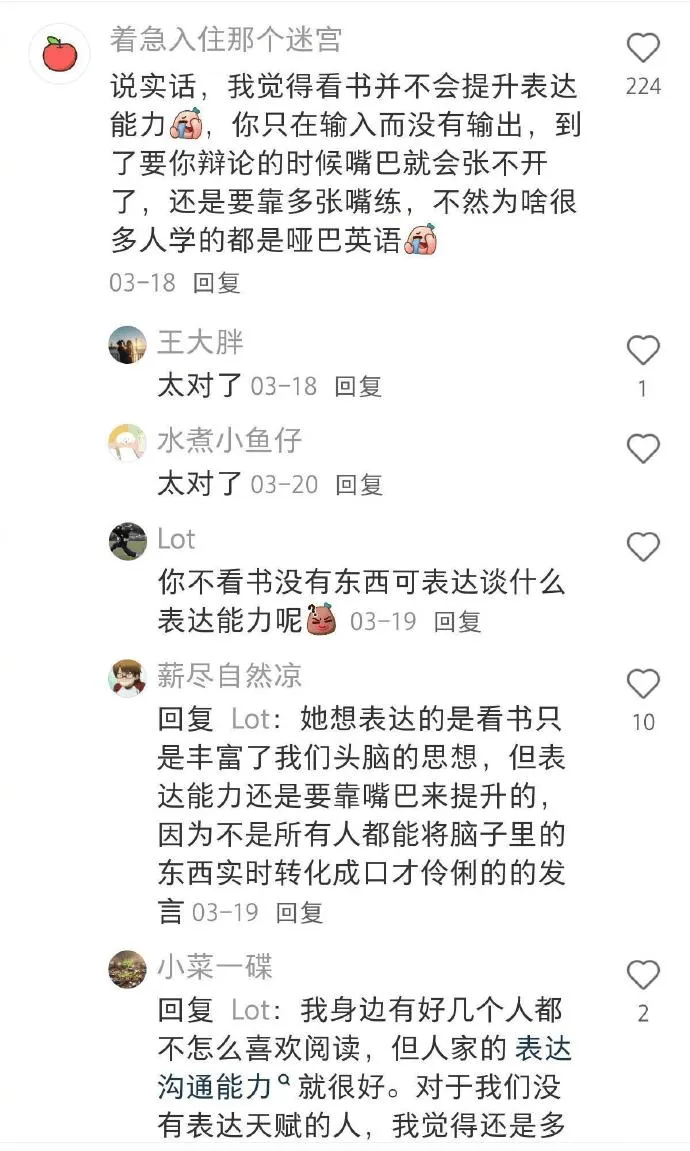This screenshot has height=1151, width=690.
Task: Reply to 薪尽自然凉's comment
Action: [299, 912]
